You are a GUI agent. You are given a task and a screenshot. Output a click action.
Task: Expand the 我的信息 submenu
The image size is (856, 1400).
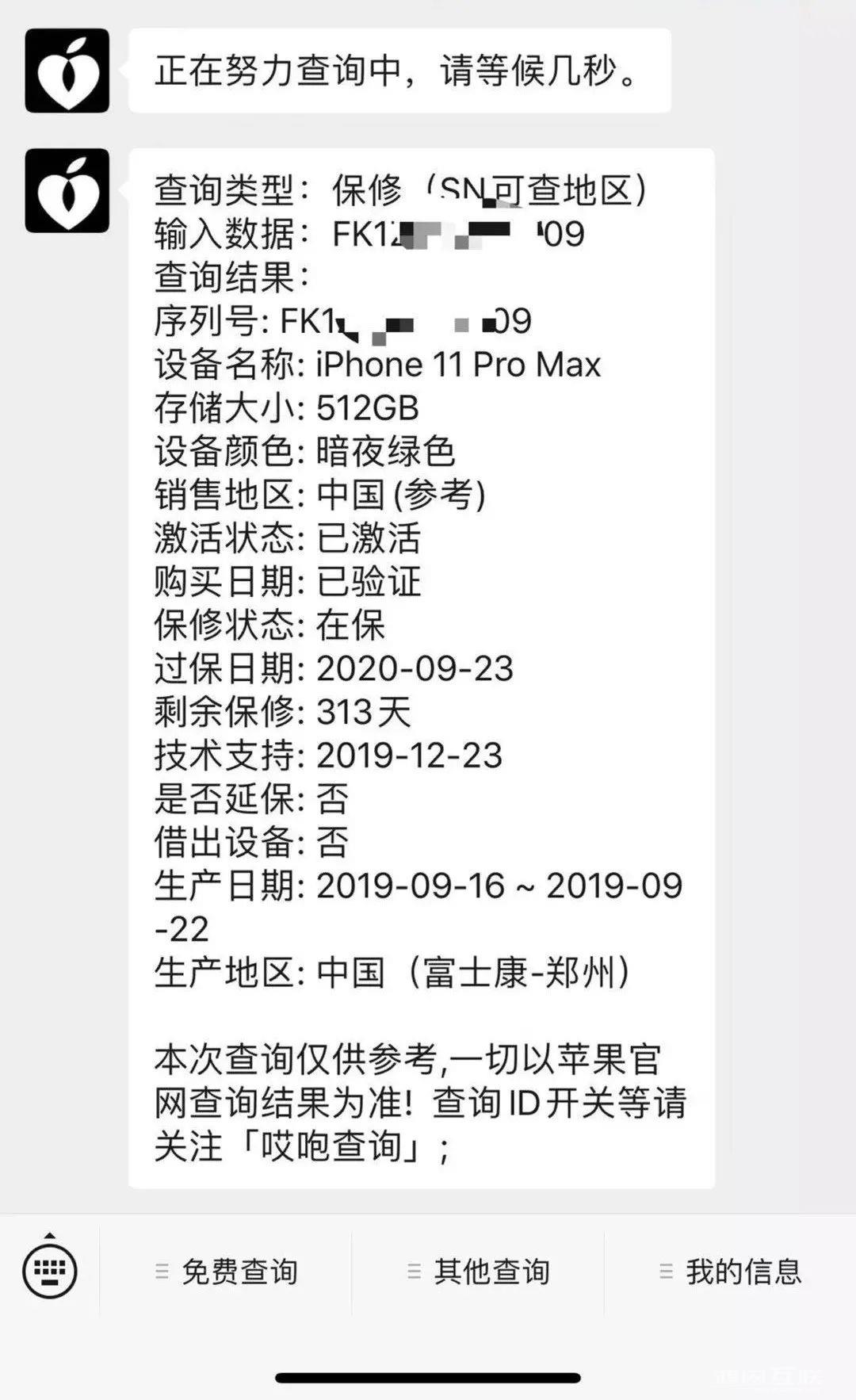point(737,1270)
